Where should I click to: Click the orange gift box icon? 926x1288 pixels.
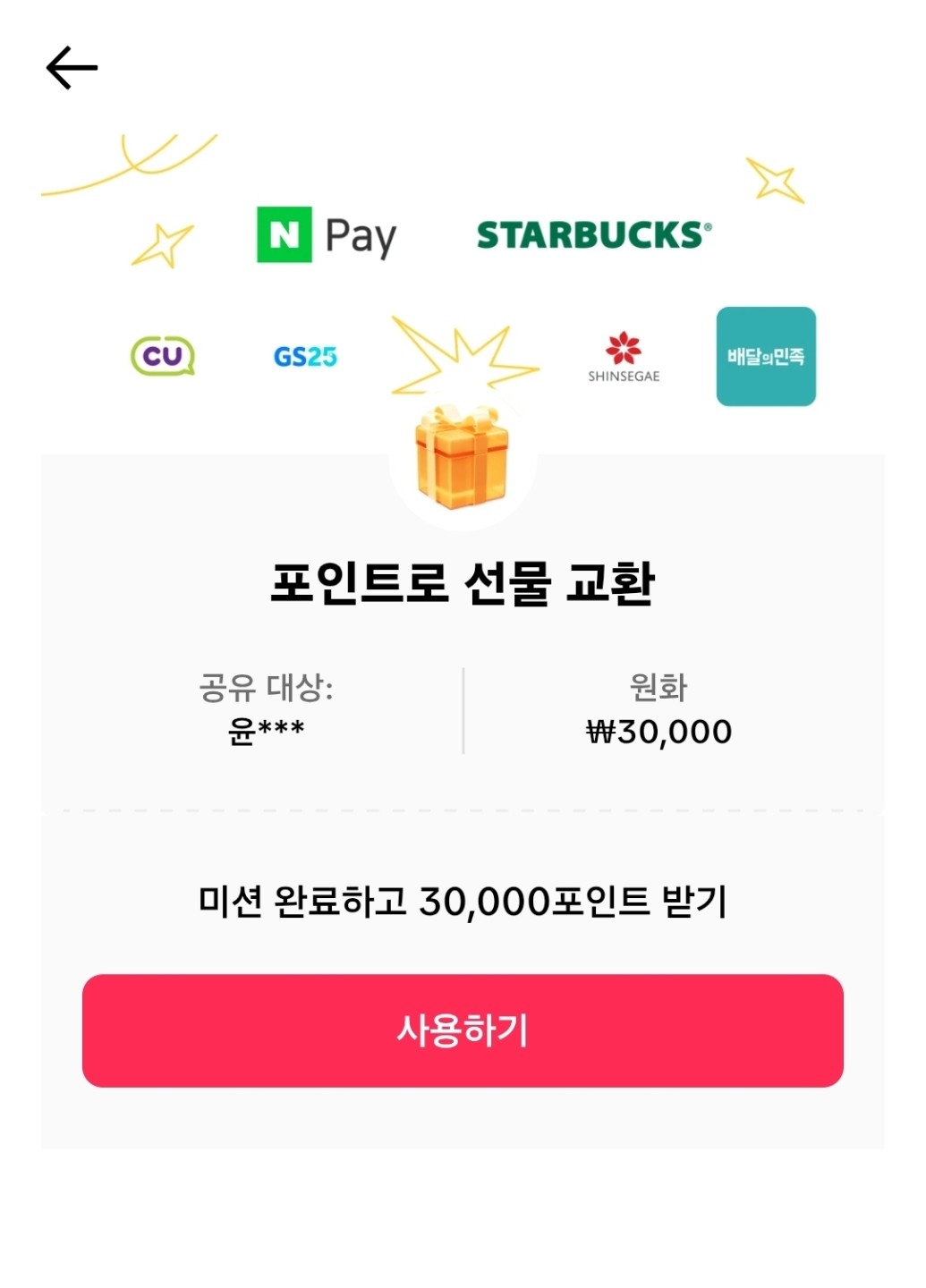[461, 458]
